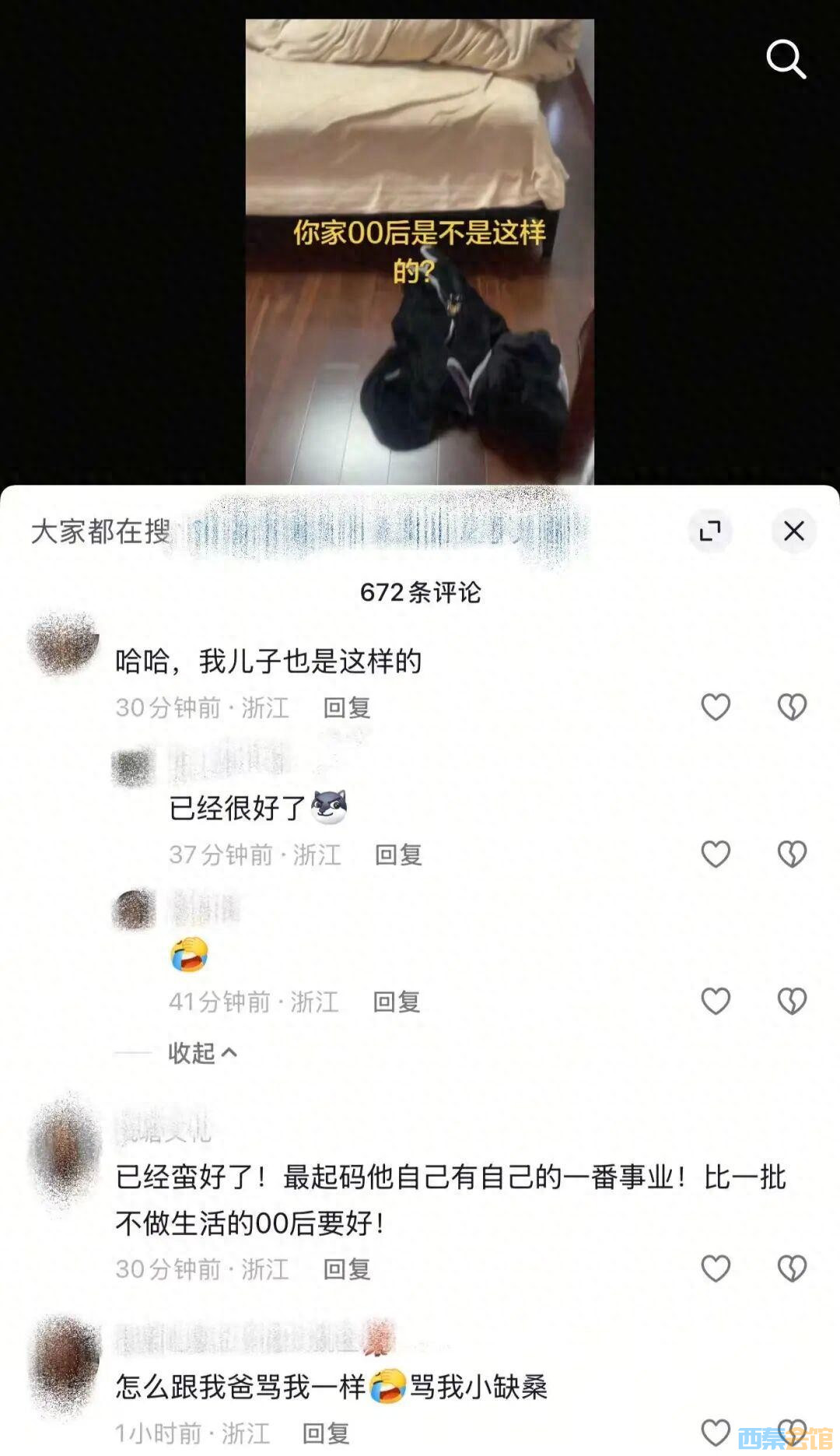The image size is (840, 1456).
Task: Reply to the comment 怎么跟我爸骂我一样
Action: 326,1433
